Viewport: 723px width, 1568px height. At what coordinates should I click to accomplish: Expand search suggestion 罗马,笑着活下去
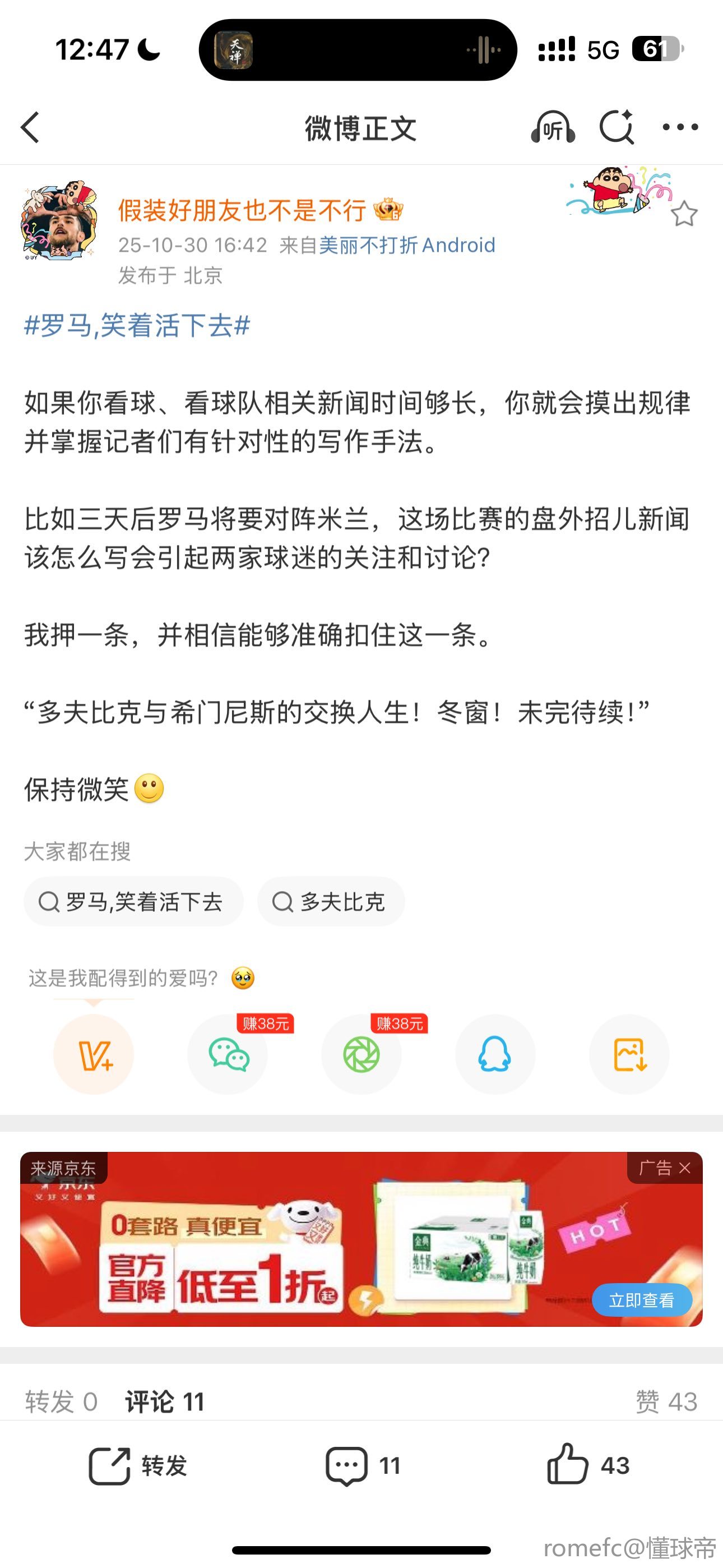[134, 902]
